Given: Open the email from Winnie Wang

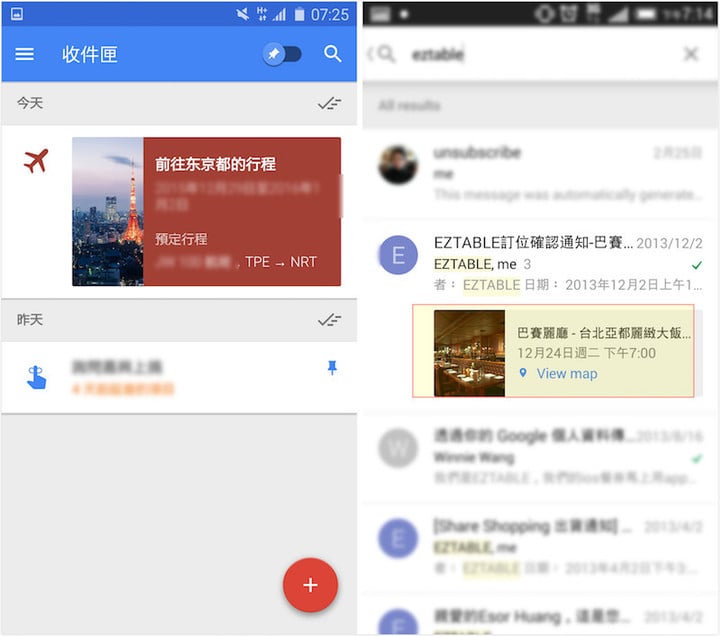Looking at the screenshot, I should click(x=540, y=450).
